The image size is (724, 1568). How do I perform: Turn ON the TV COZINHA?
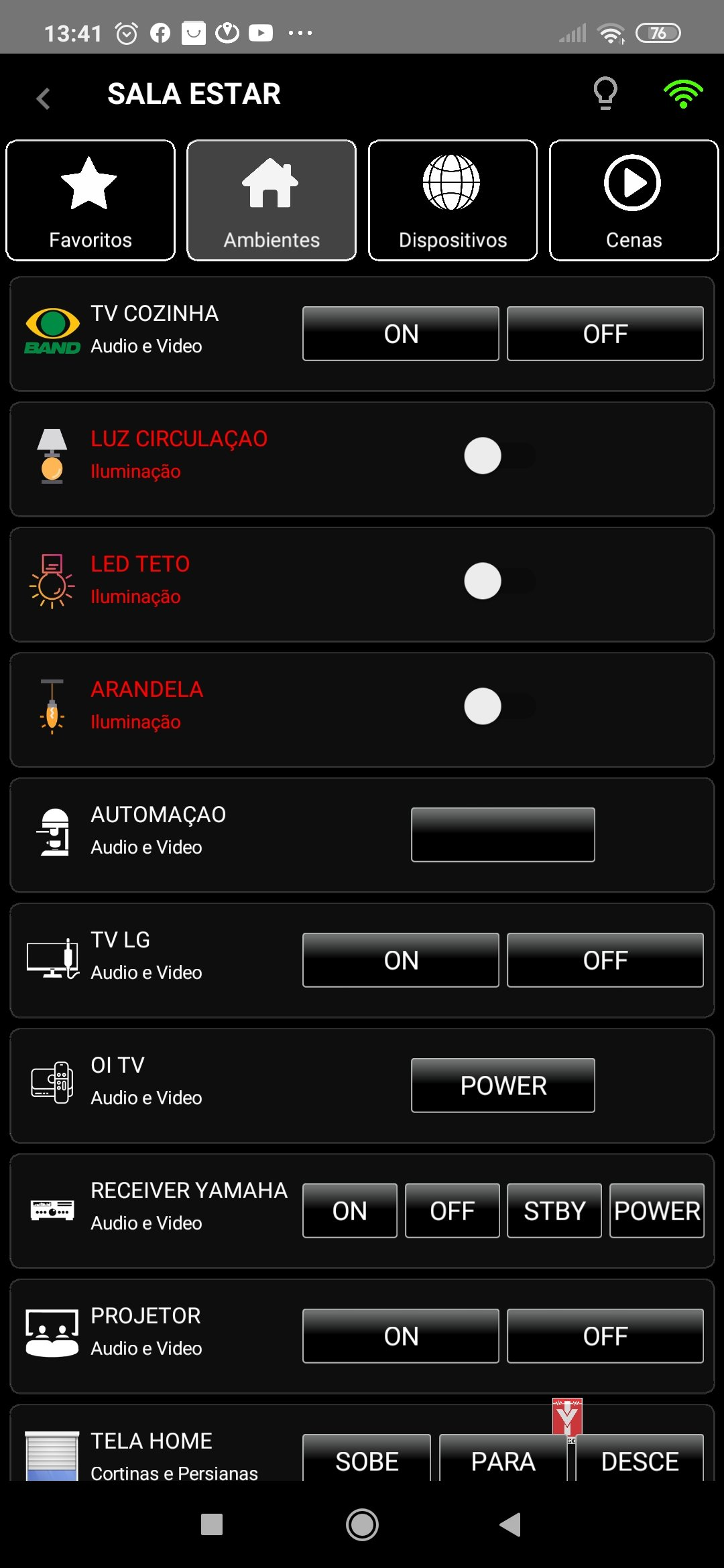click(400, 334)
